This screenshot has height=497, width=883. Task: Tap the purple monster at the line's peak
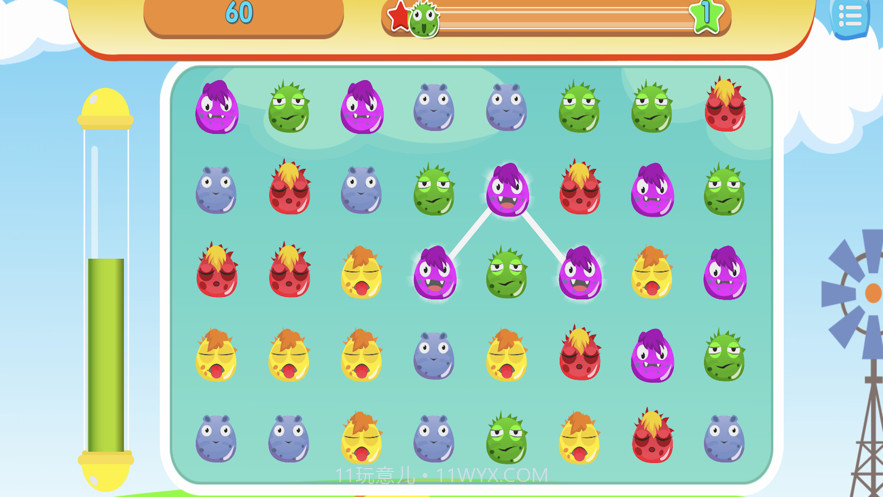(507, 190)
